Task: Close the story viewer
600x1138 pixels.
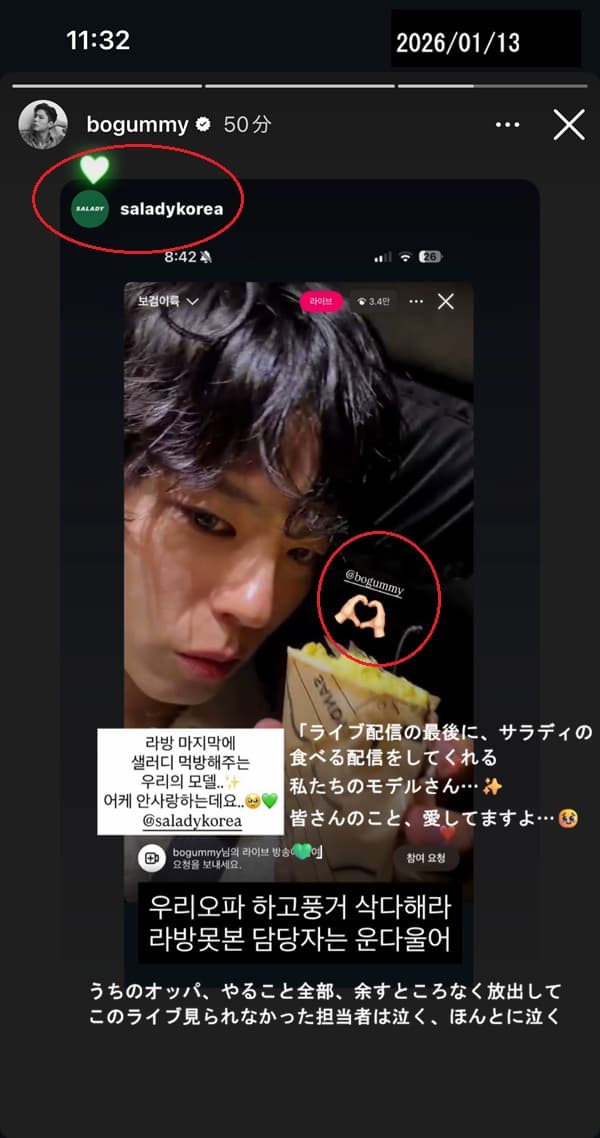Action: click(x=568, y=125)
